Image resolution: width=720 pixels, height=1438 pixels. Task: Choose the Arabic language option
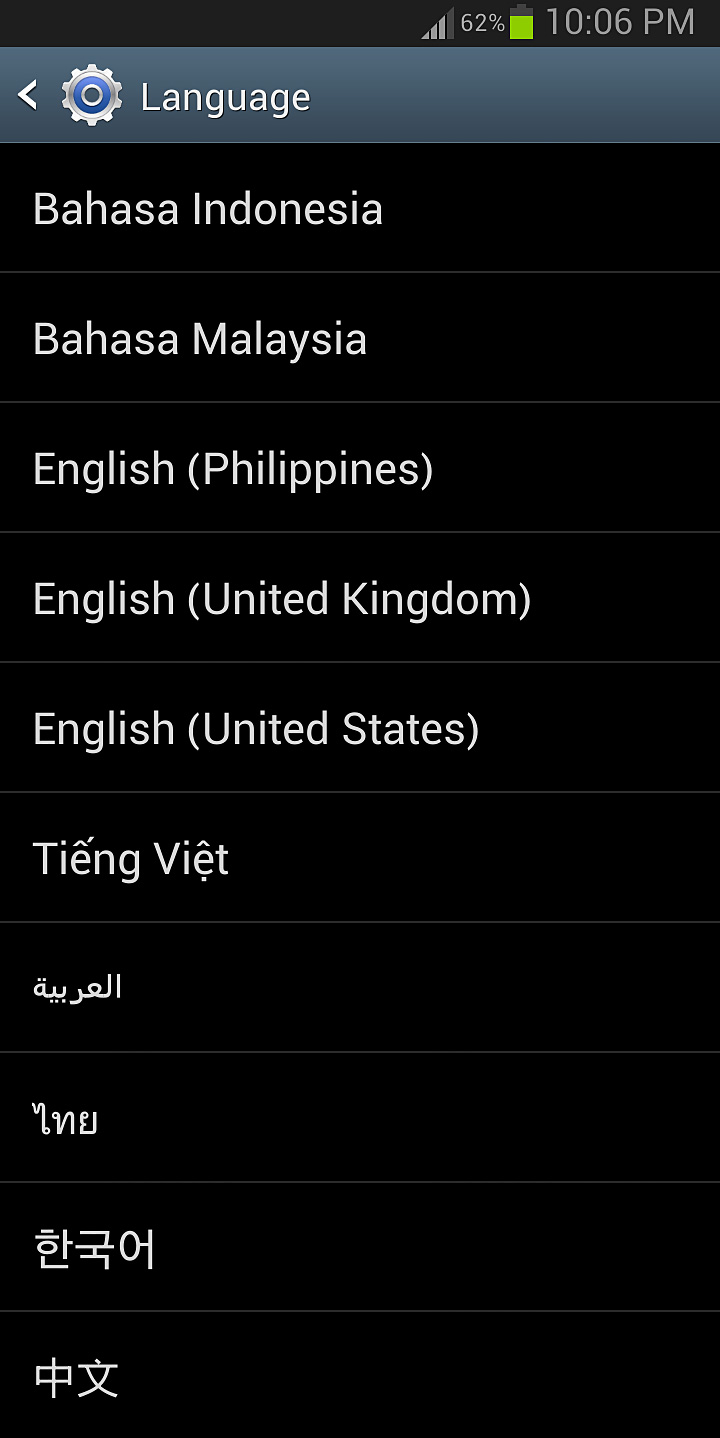pyautogui.click(x=360, y=987)
